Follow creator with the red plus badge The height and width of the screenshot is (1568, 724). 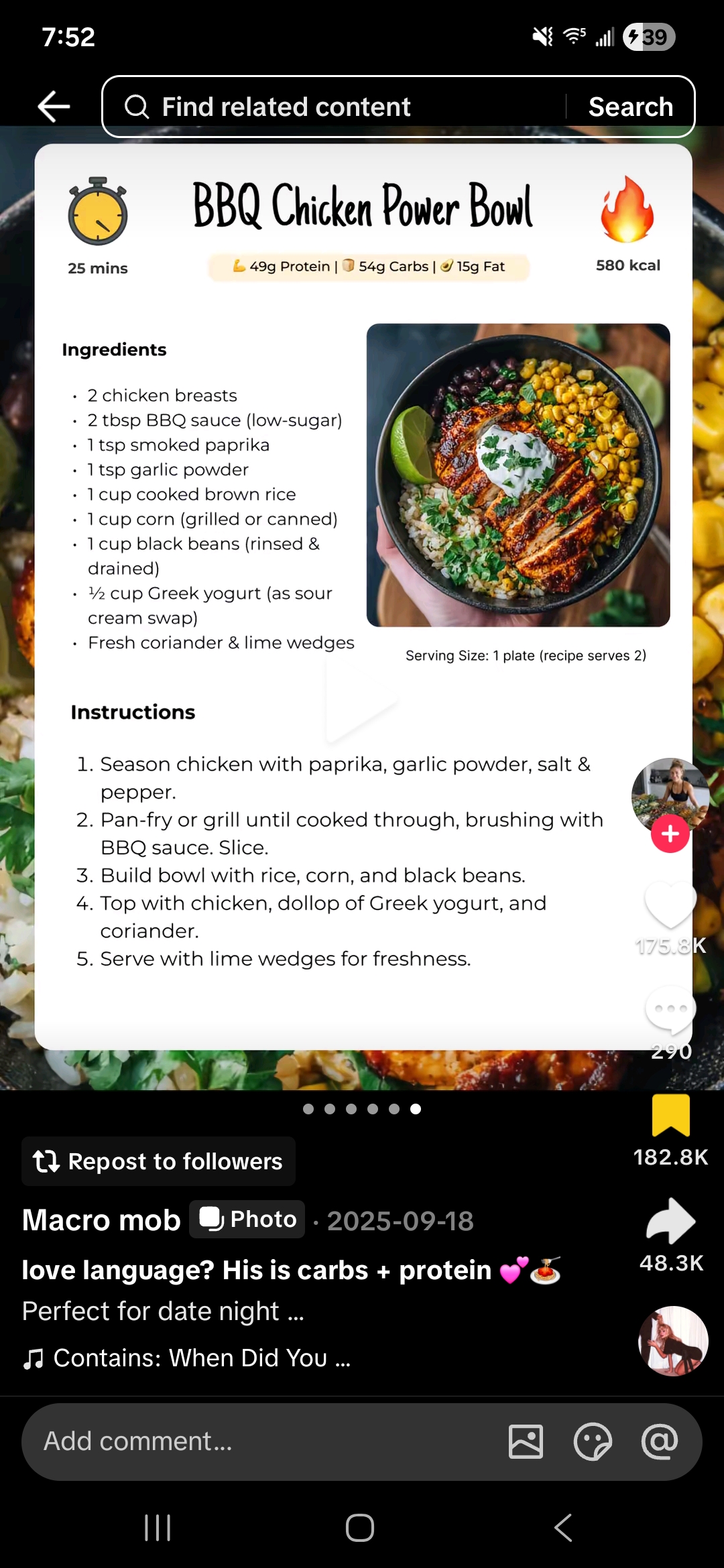coord(670,834)
